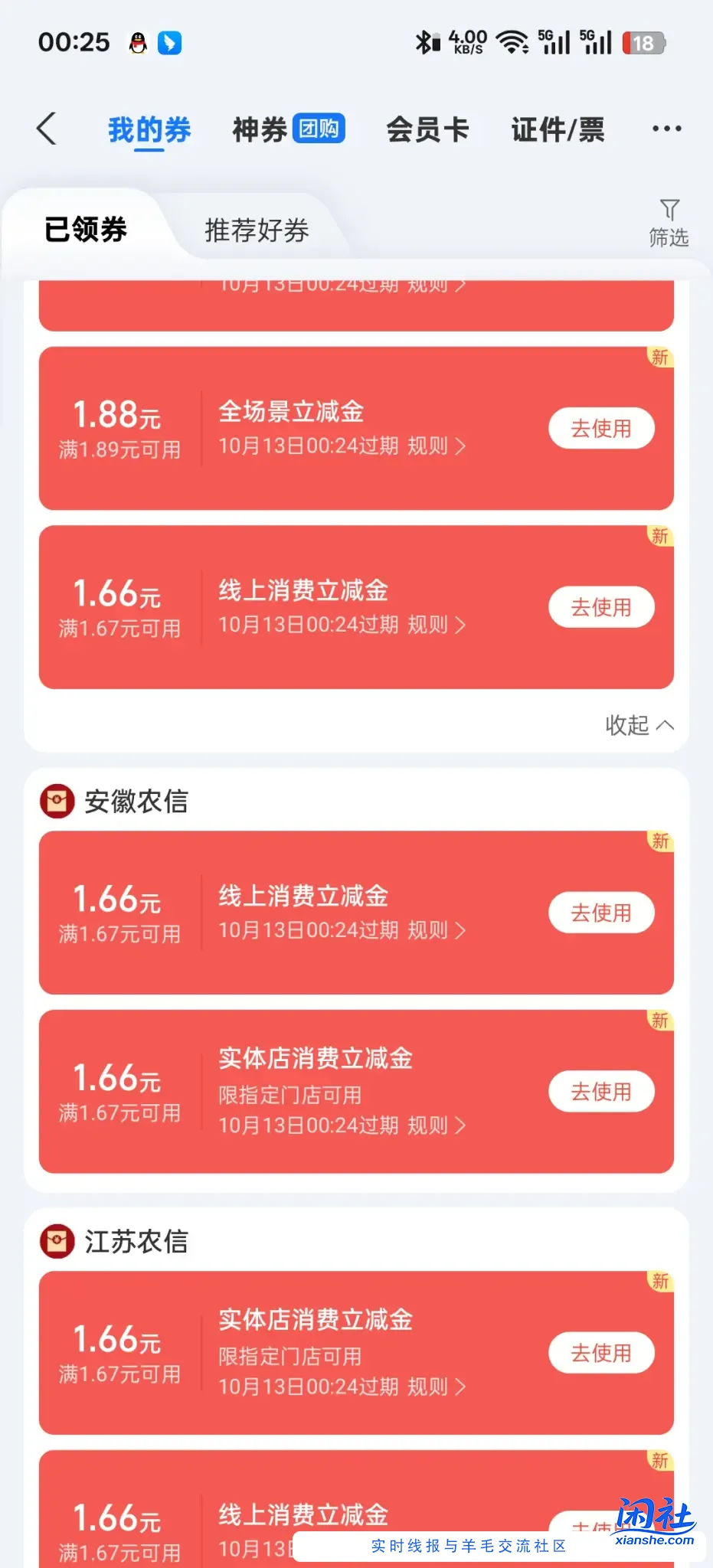
Task: Tap the QQ penguin icon in the status bar
Action: 138,42
